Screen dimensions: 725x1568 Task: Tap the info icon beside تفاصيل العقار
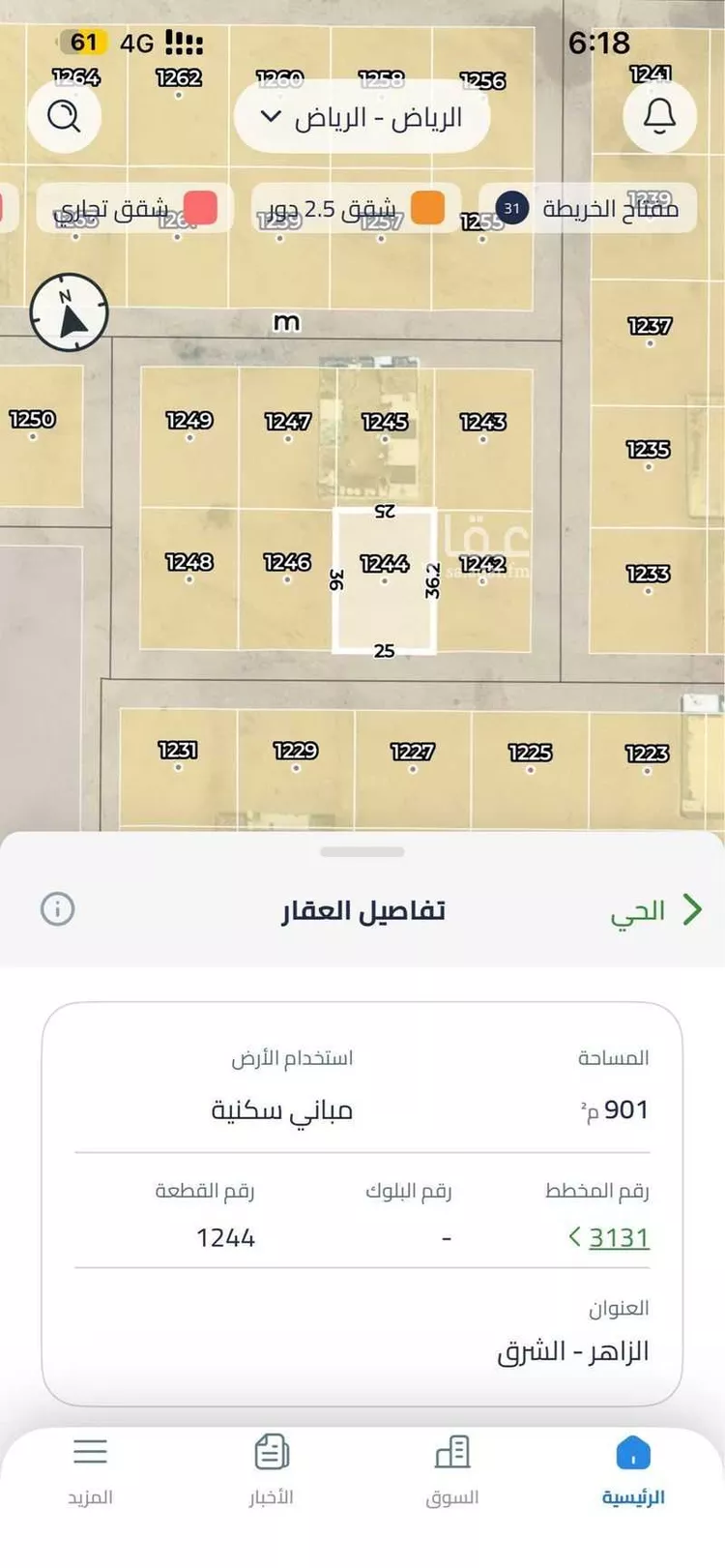click(56, 908)
